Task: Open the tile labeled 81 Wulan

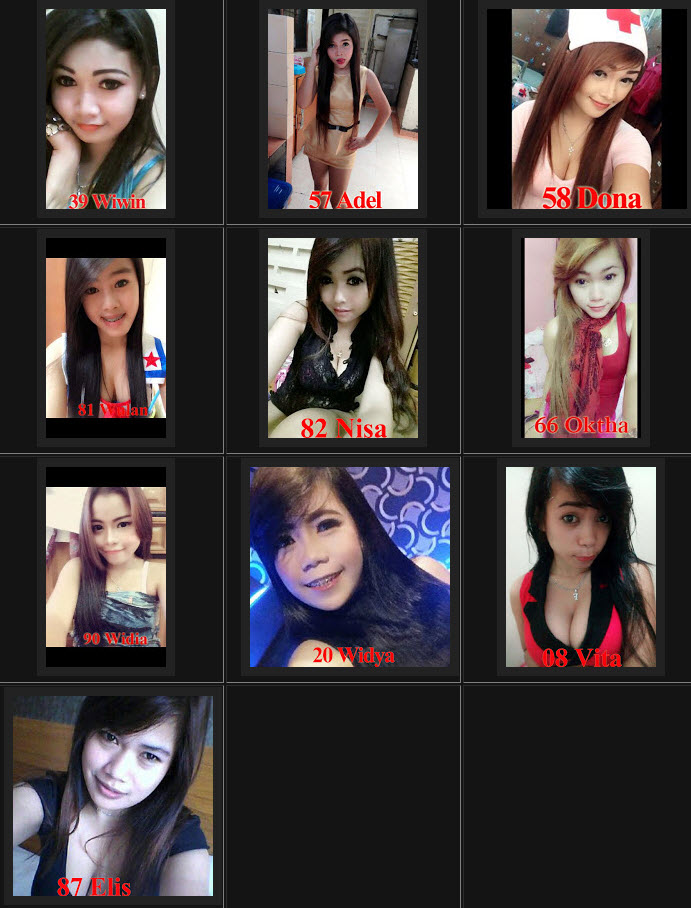Action: pyautogui.click(x=106, y=337)
